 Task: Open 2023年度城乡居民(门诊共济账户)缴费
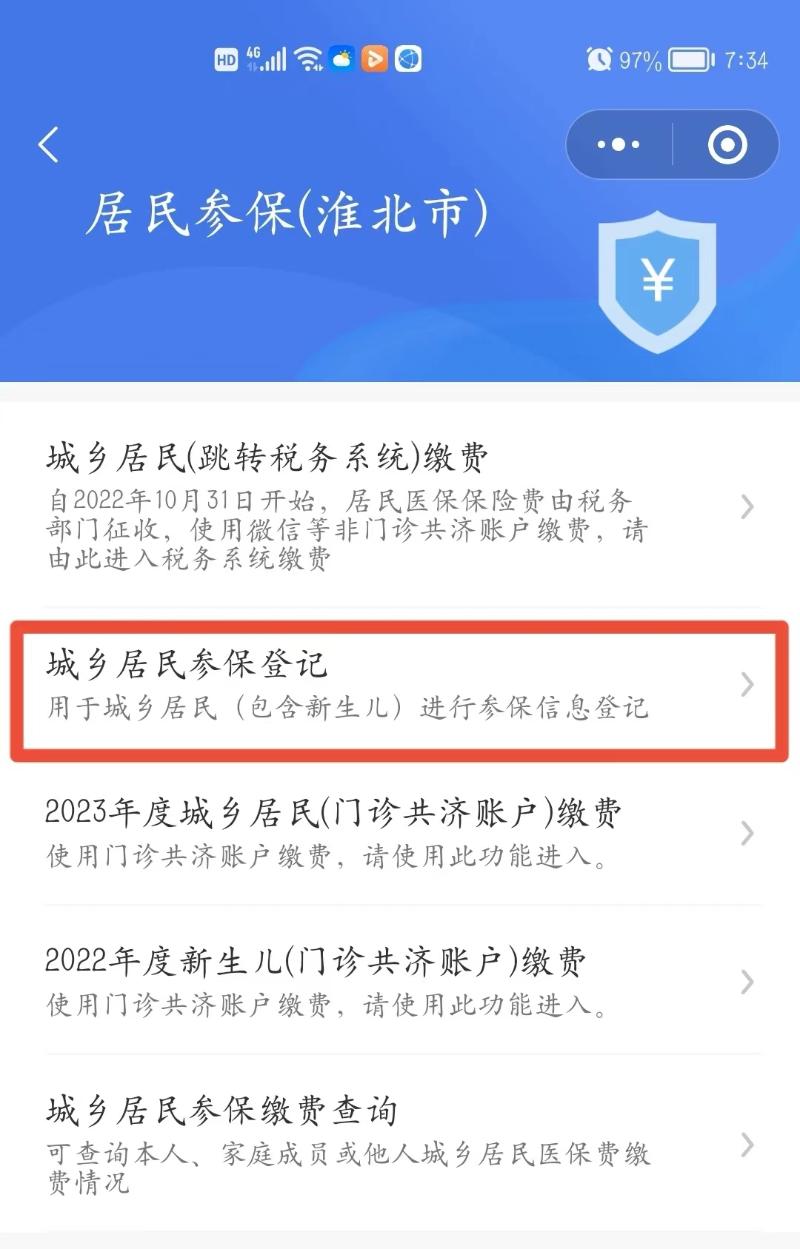point(400,832)
